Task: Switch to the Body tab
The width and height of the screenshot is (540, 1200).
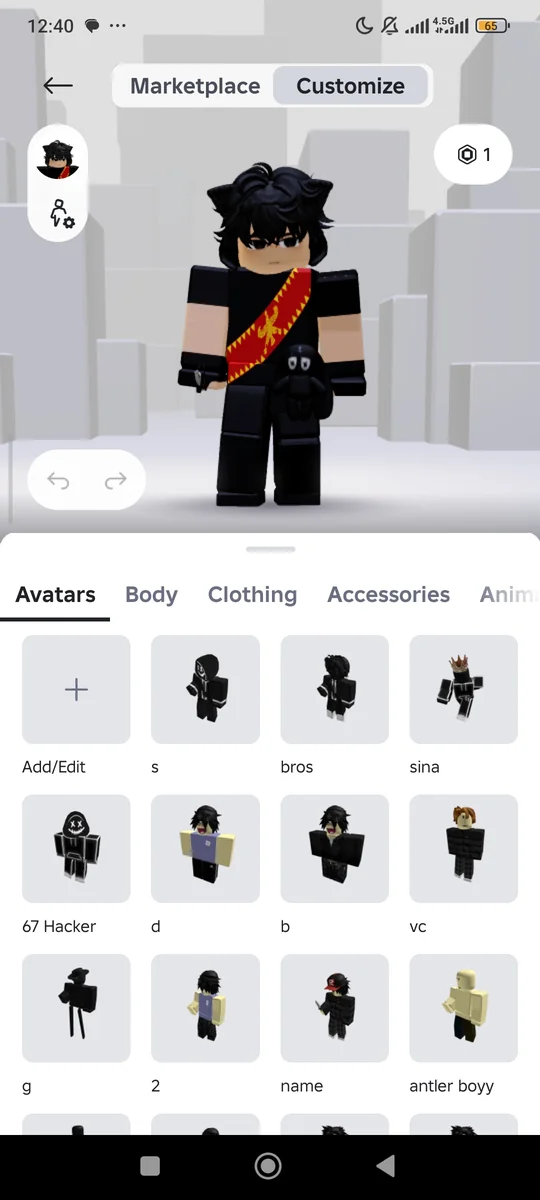Action: (x=151, y=595)
